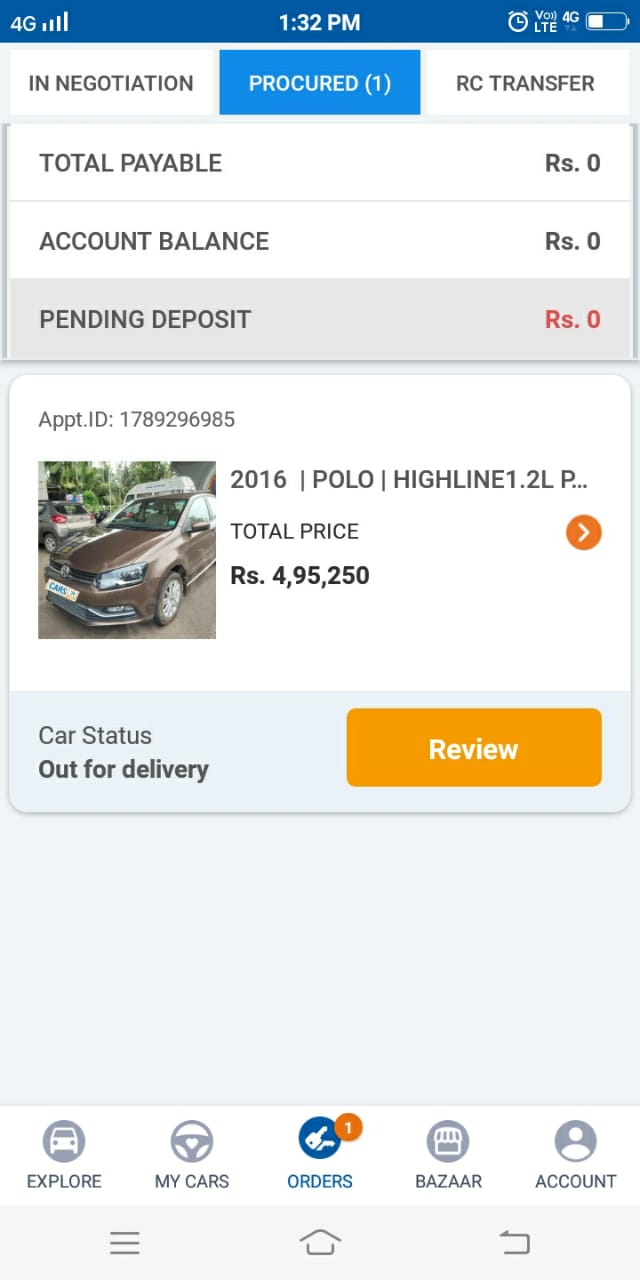Tap the orange Review button
This screenshot has width=640, height=1280.
[x=474, y=748]
